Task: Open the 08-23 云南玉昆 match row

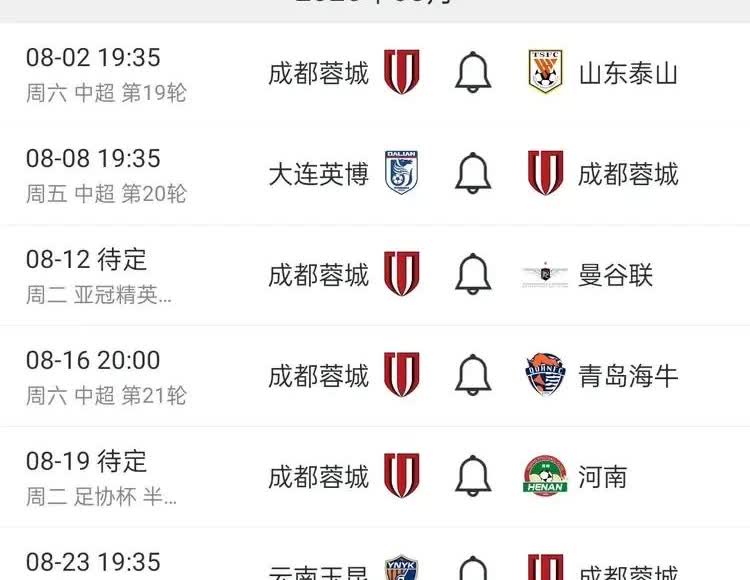Action: [375, 555]
